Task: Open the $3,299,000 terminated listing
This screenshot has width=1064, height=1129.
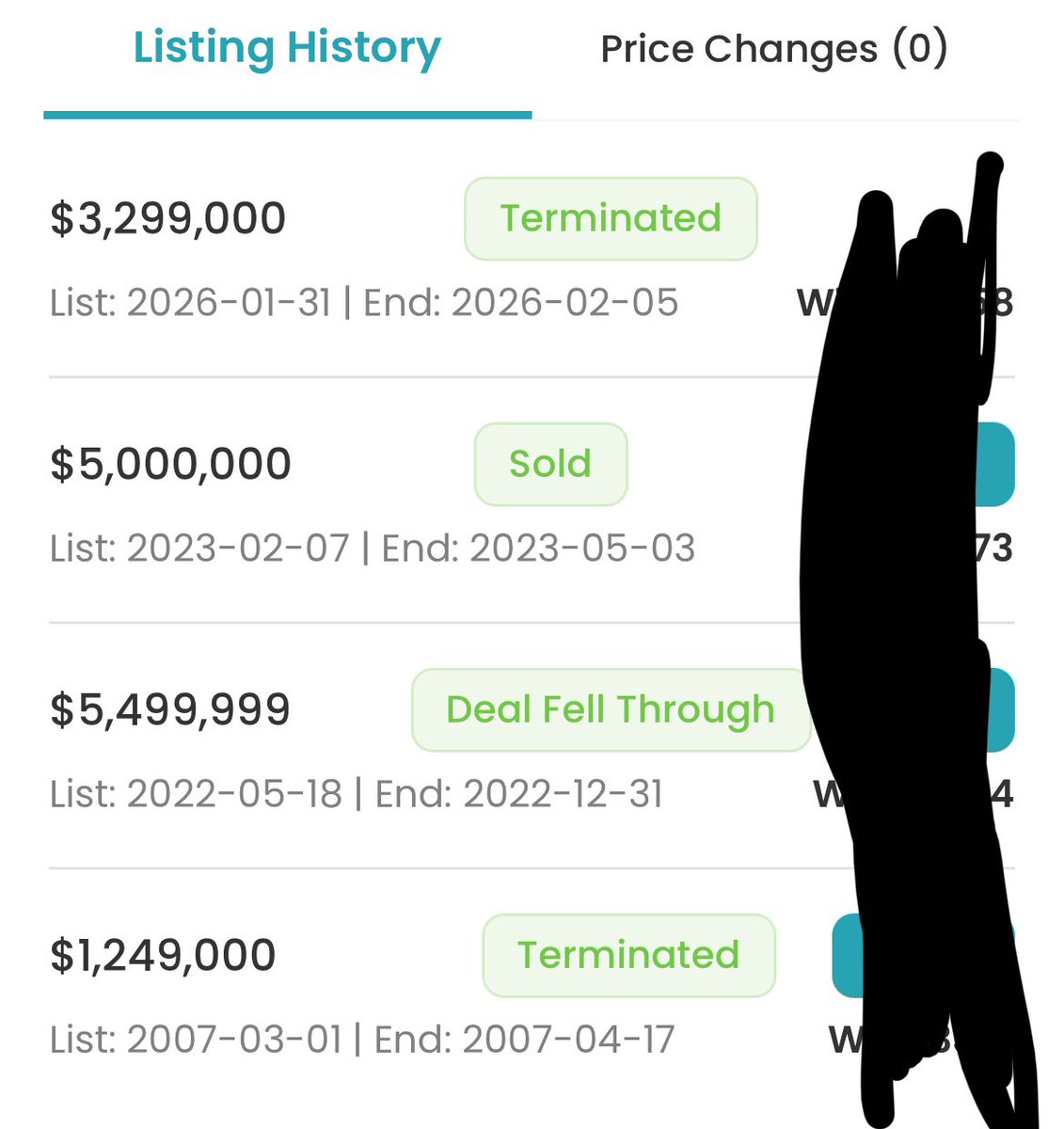Action: tap(168, 218)
